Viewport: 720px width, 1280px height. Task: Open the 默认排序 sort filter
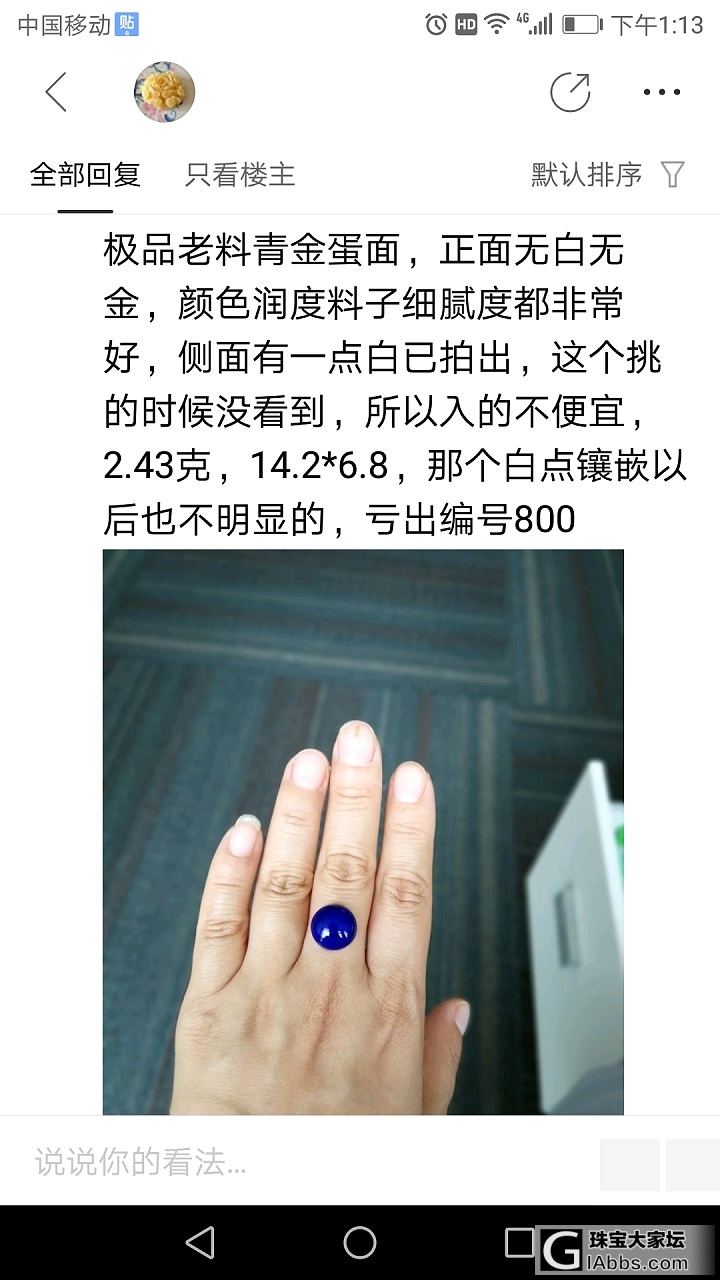(607, 176)
